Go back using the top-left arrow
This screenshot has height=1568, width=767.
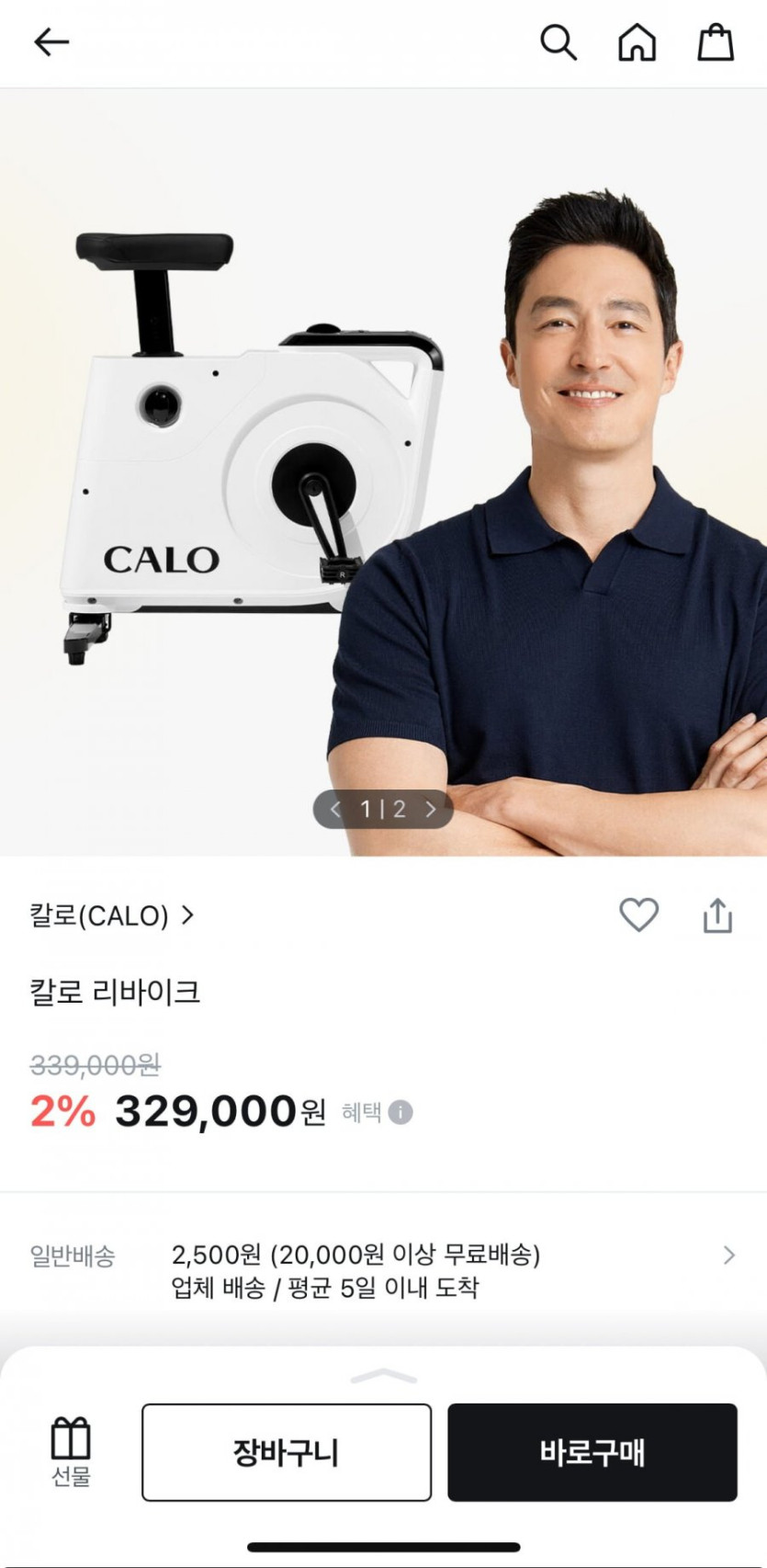51,42
